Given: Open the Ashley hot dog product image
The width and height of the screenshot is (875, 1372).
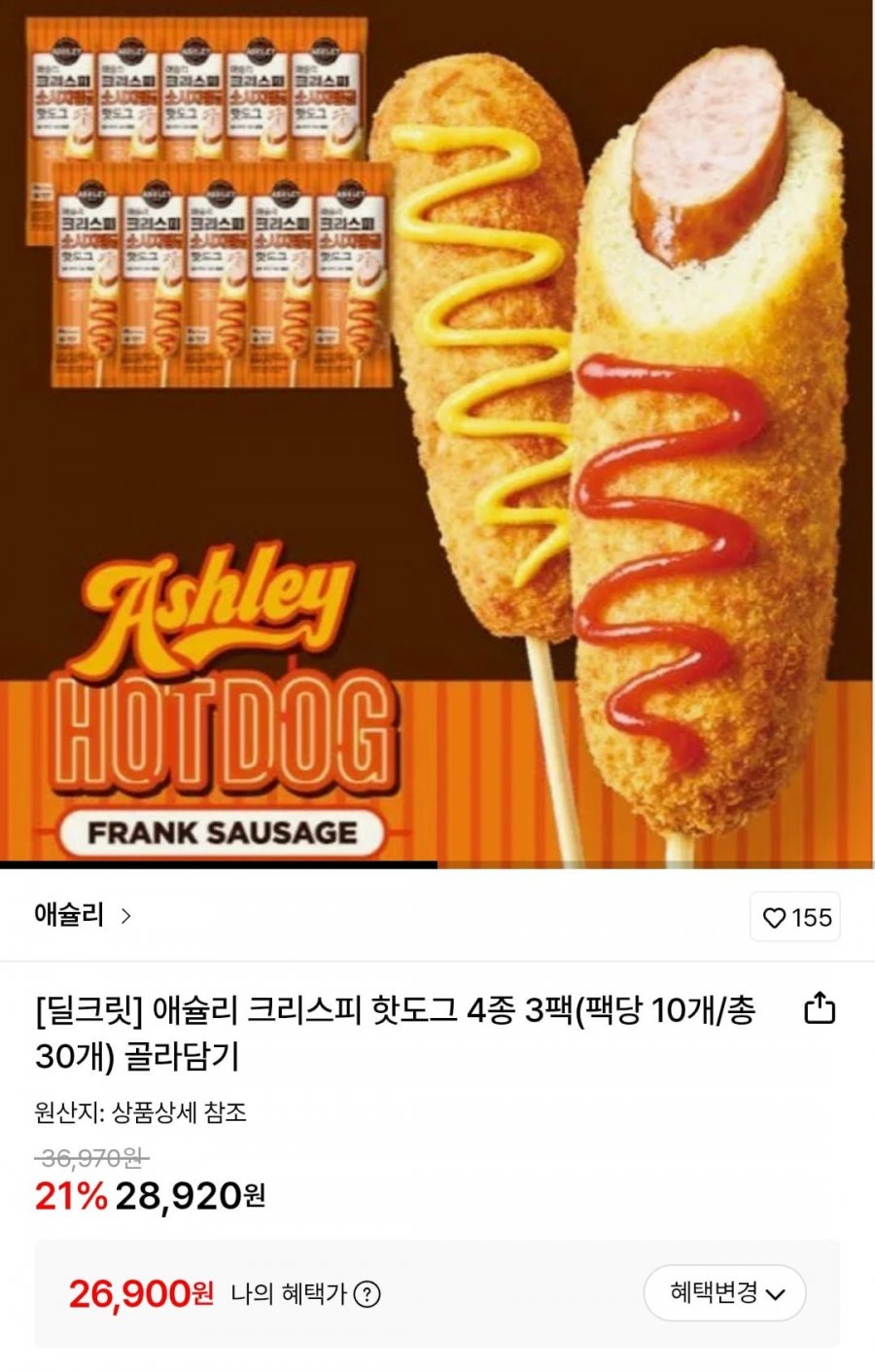Looking at the screenshot, I should pos(437,433).
